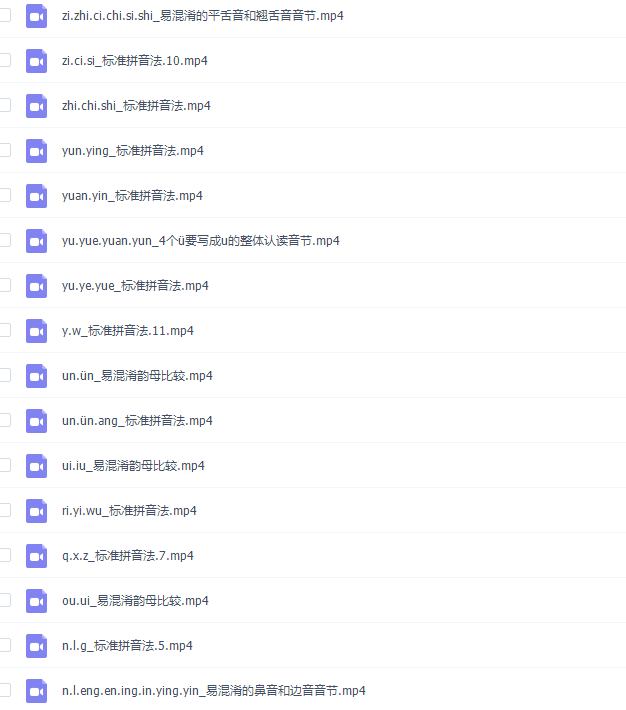Open yun.ying_标准拼音法.mp4
626x710 pixels.
pyautogui.click(x=132, y=151)
